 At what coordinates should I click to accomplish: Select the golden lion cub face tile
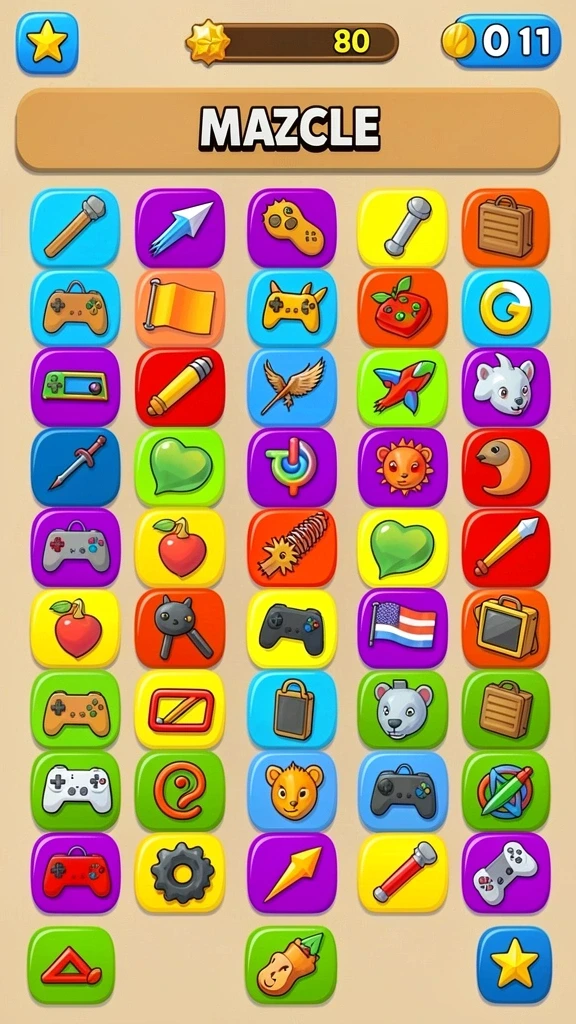pyautogui.click(x=292, y=790)
